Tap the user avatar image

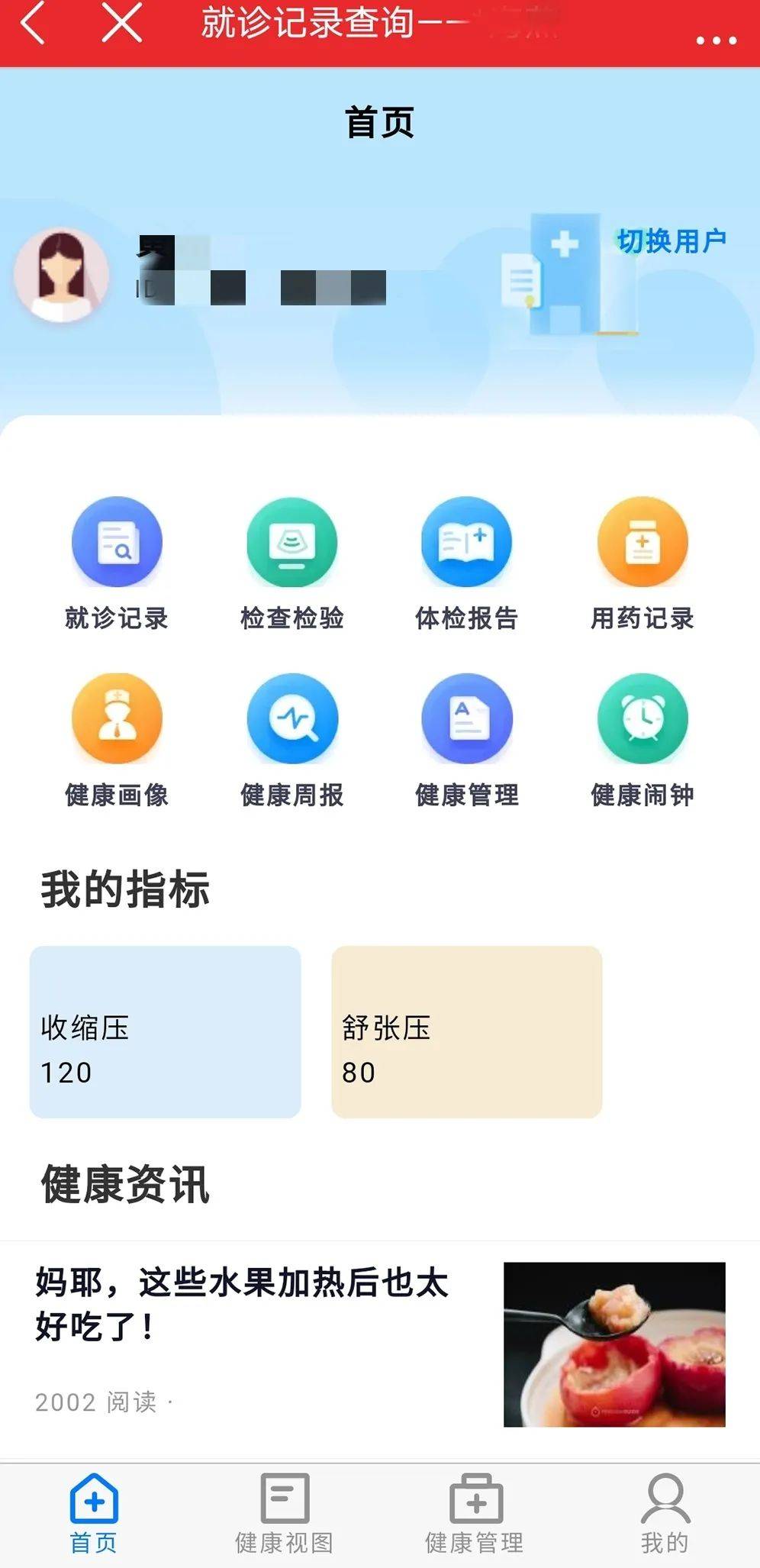tap(63, 275)
